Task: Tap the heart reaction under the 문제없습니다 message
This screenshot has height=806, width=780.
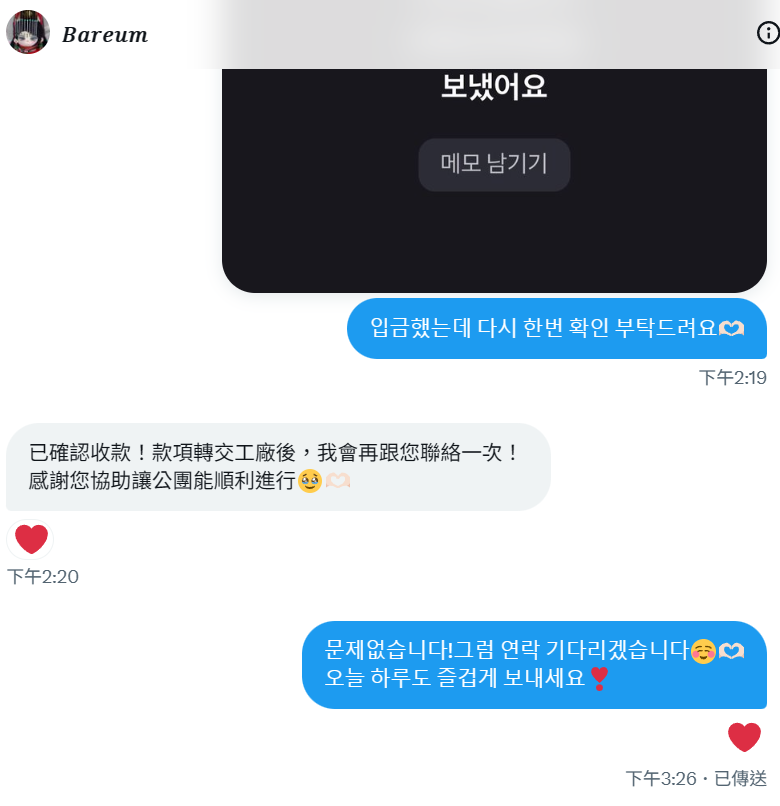Action: pos(744,738)
